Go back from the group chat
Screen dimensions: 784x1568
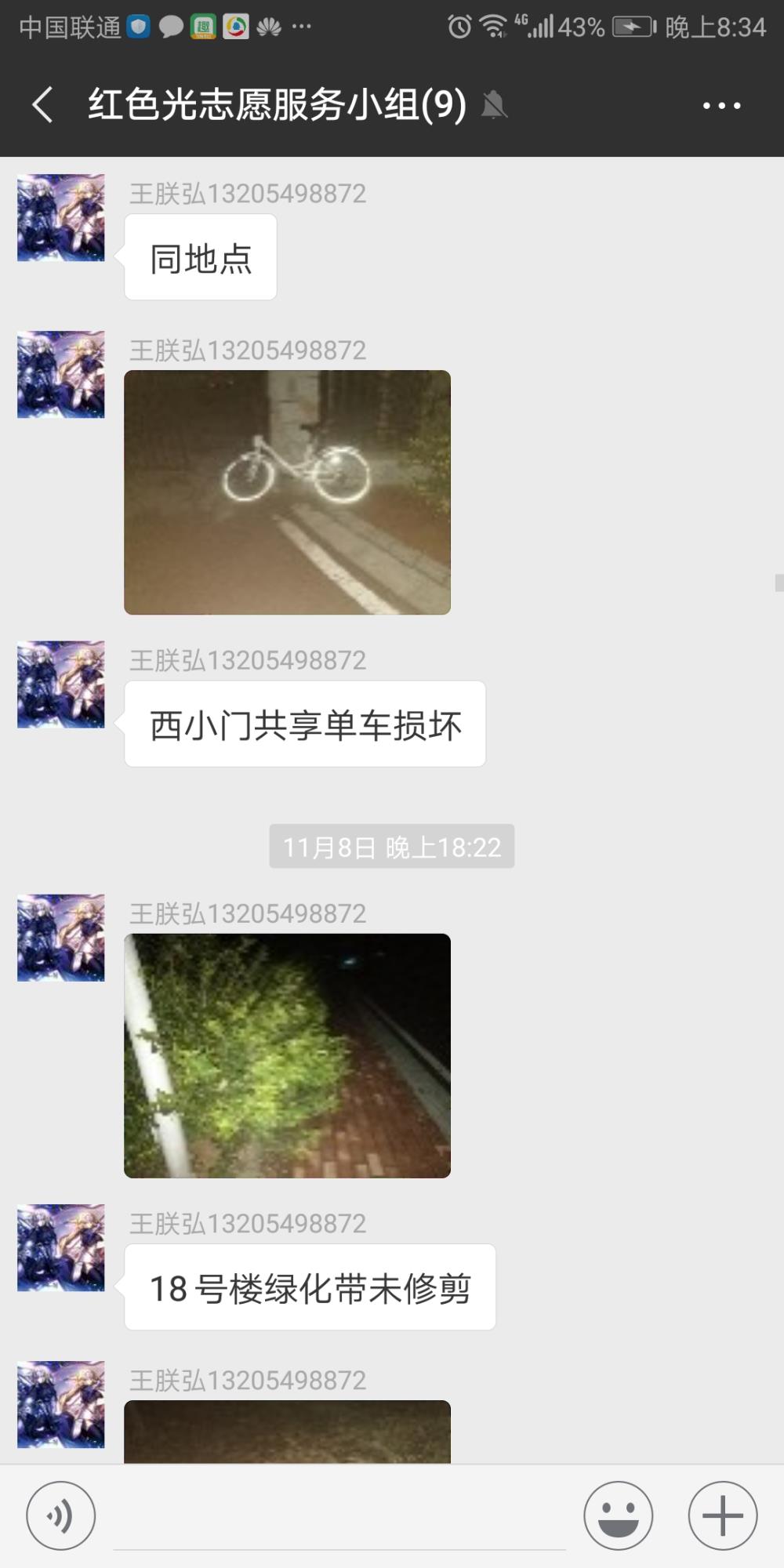pos(43,104)
